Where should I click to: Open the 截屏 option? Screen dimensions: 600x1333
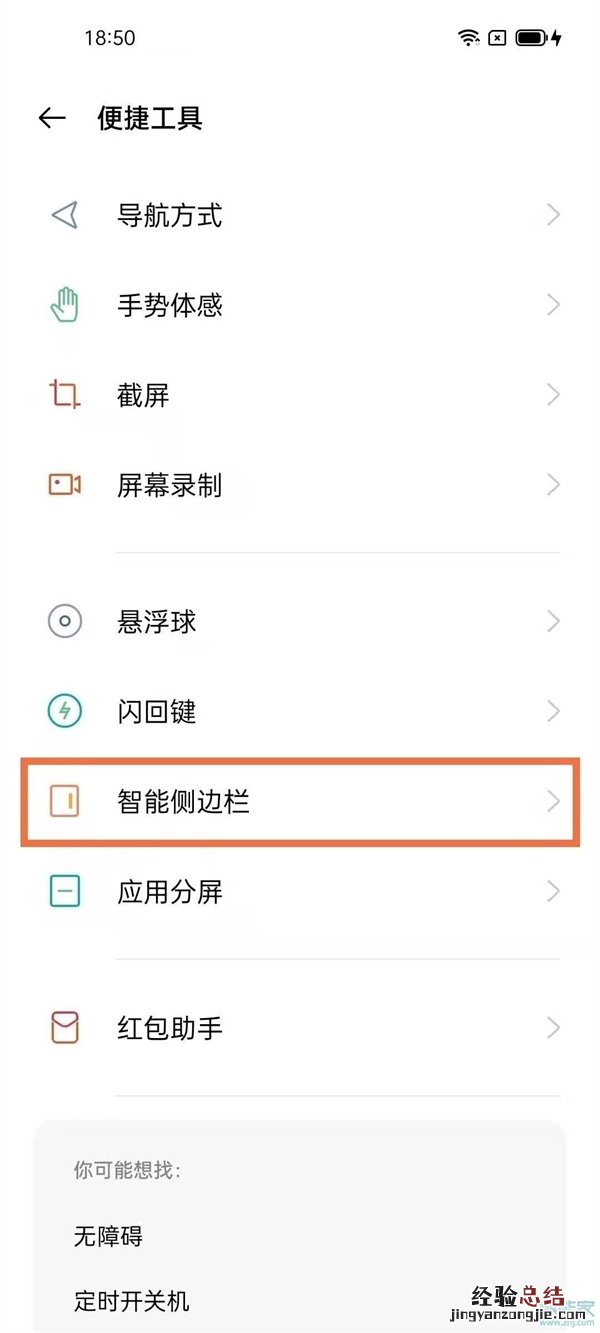[x=300, y=395]
